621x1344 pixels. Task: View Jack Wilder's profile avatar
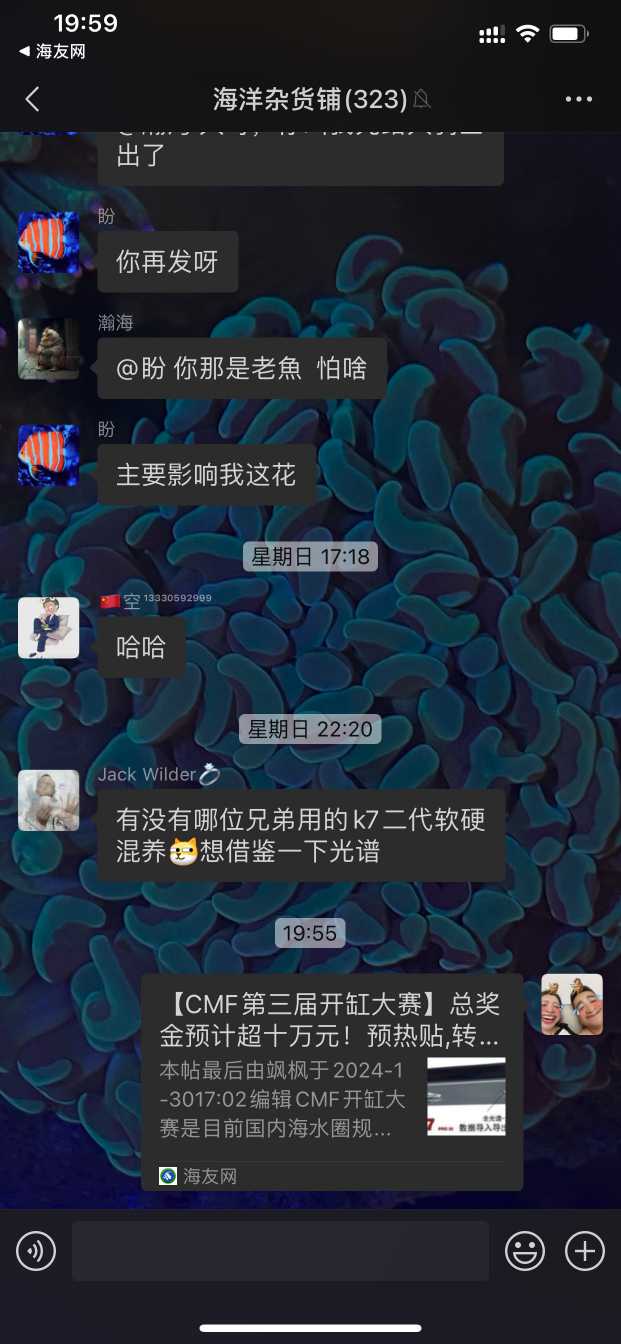click(48, 800)
